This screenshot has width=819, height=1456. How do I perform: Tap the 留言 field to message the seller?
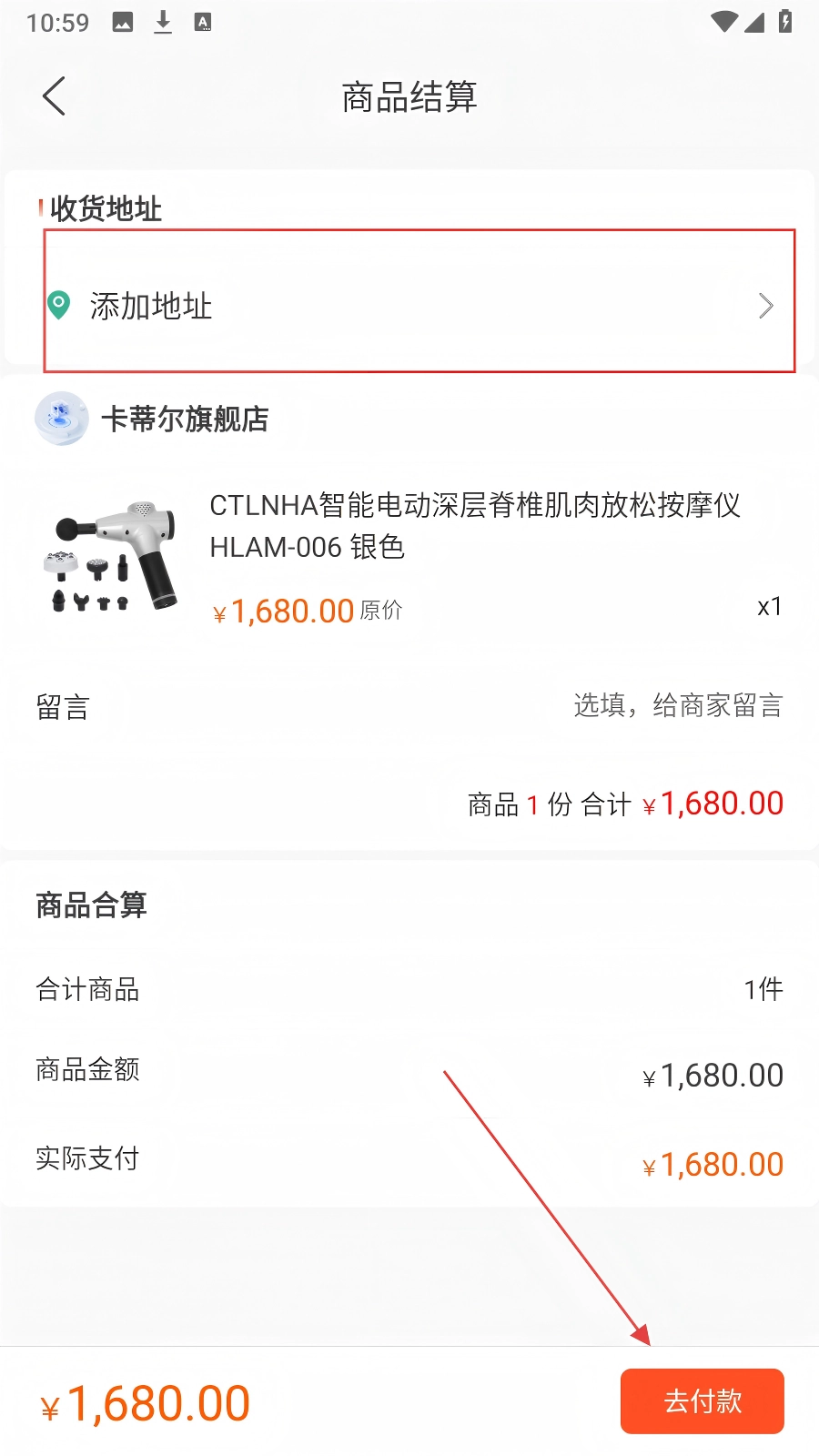click(x=677, y=706)
